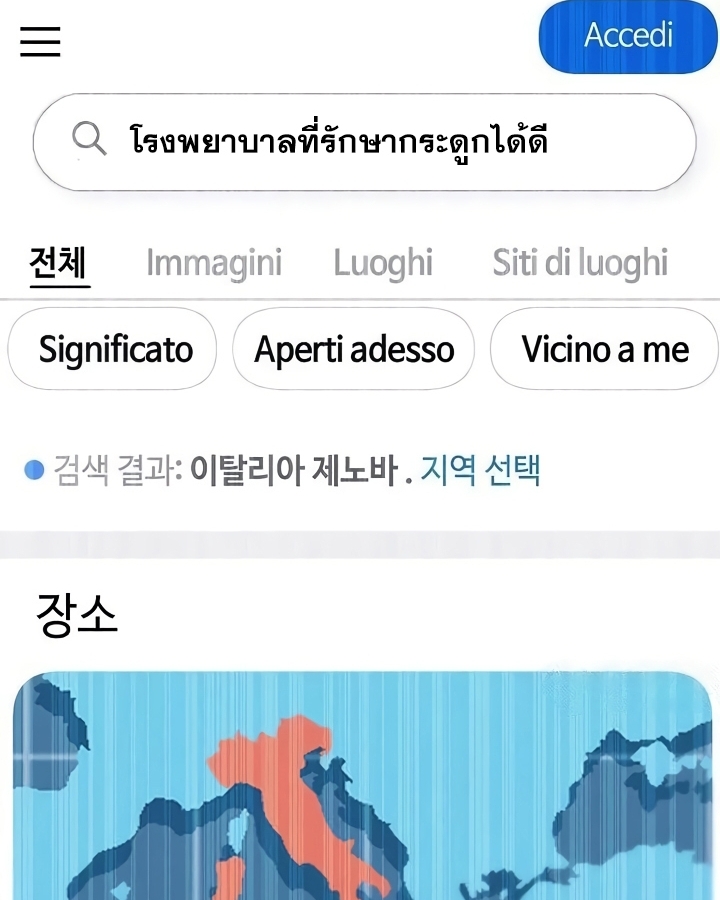Filter by Aperti adesso
This screenshot has height=900, width=720.
coord(353,349)
